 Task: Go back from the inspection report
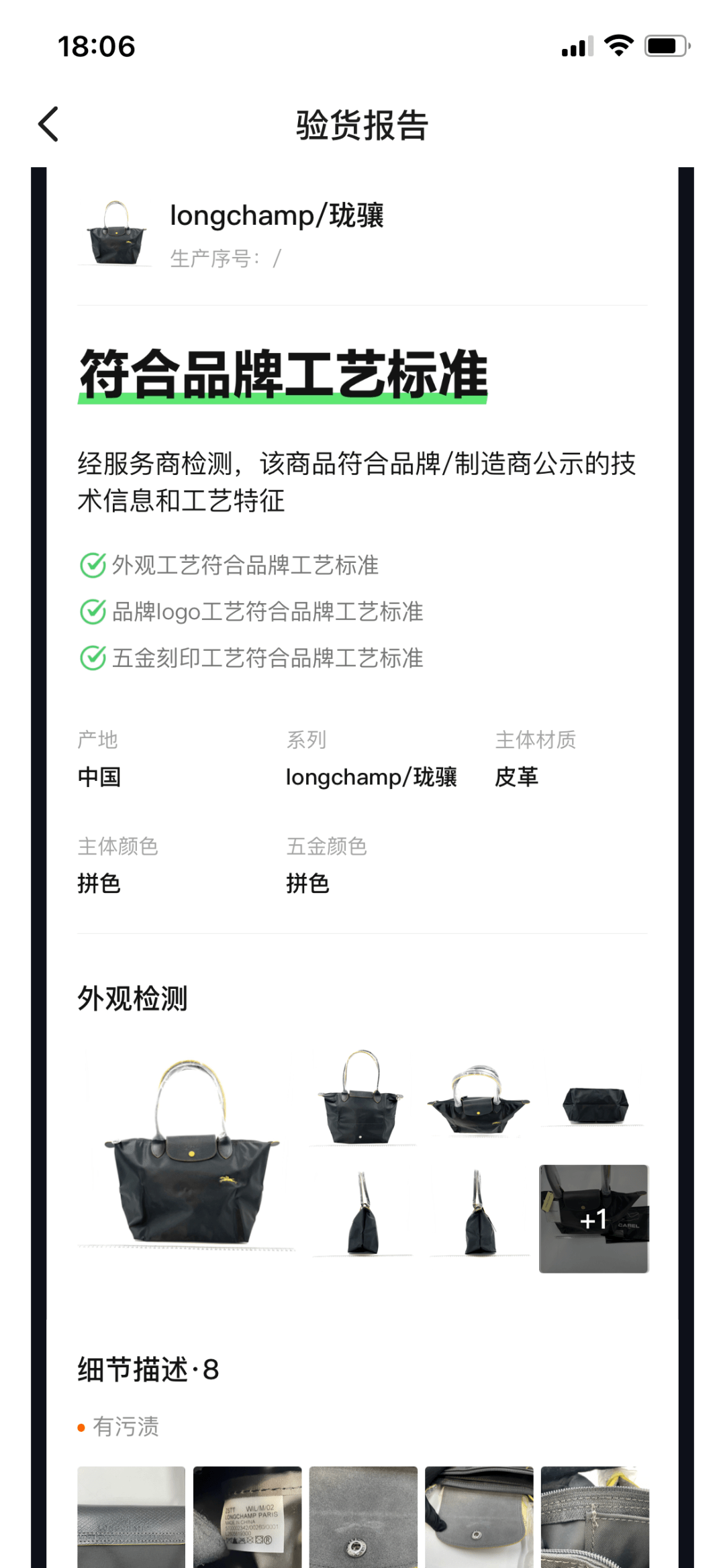coord(48,125)
